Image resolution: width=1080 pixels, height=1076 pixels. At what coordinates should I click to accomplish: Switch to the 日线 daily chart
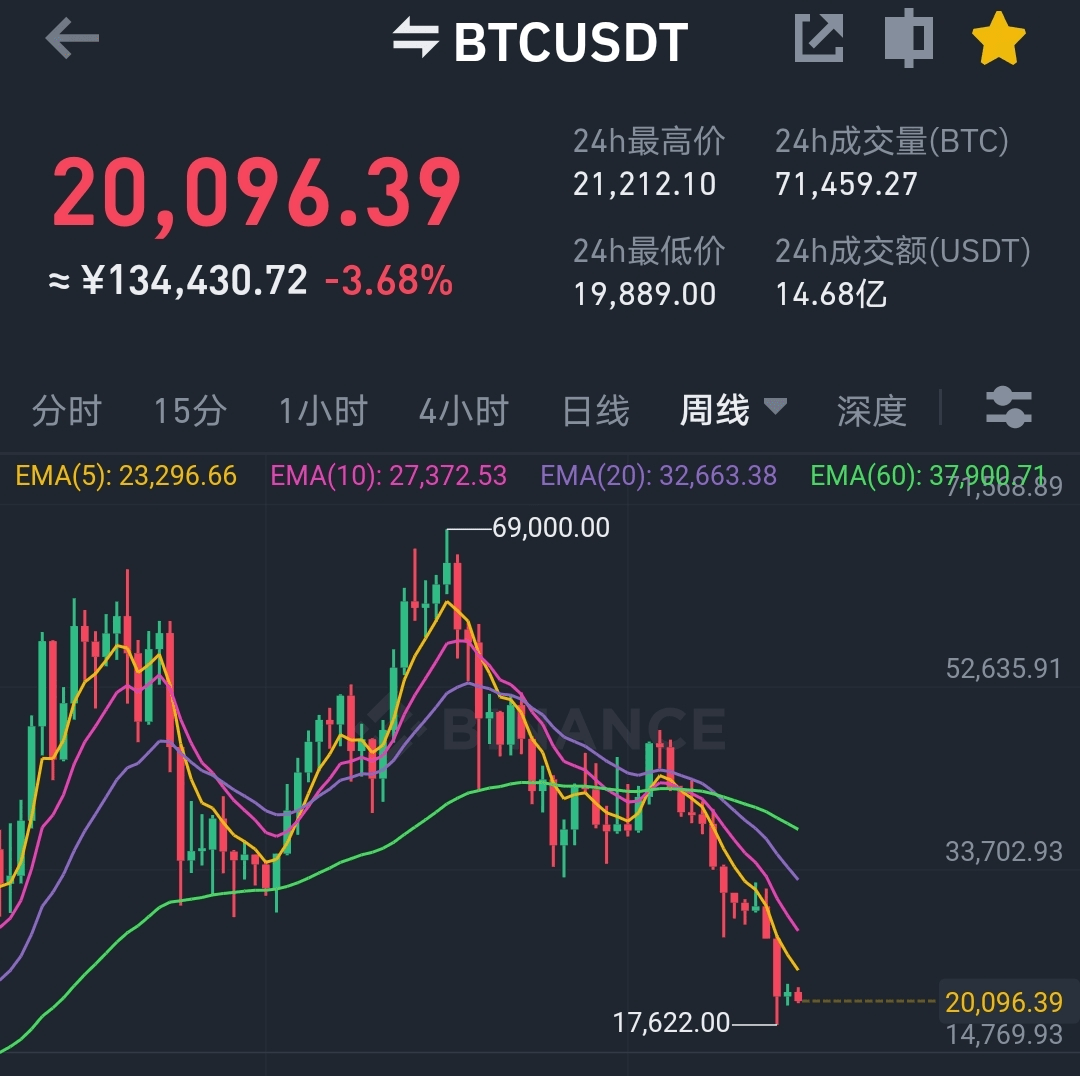coord(596,410)
